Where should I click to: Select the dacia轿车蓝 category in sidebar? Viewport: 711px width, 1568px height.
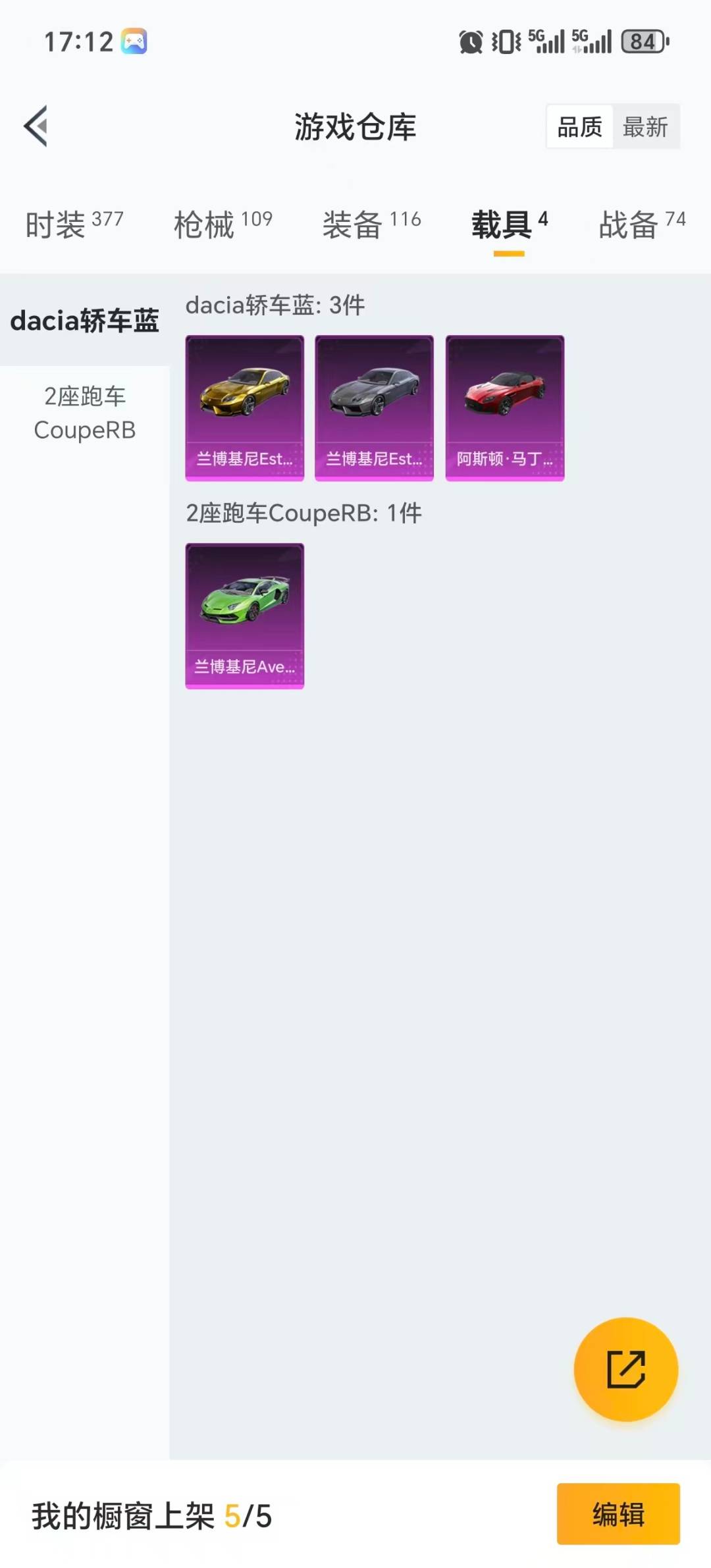click(84, 322)
